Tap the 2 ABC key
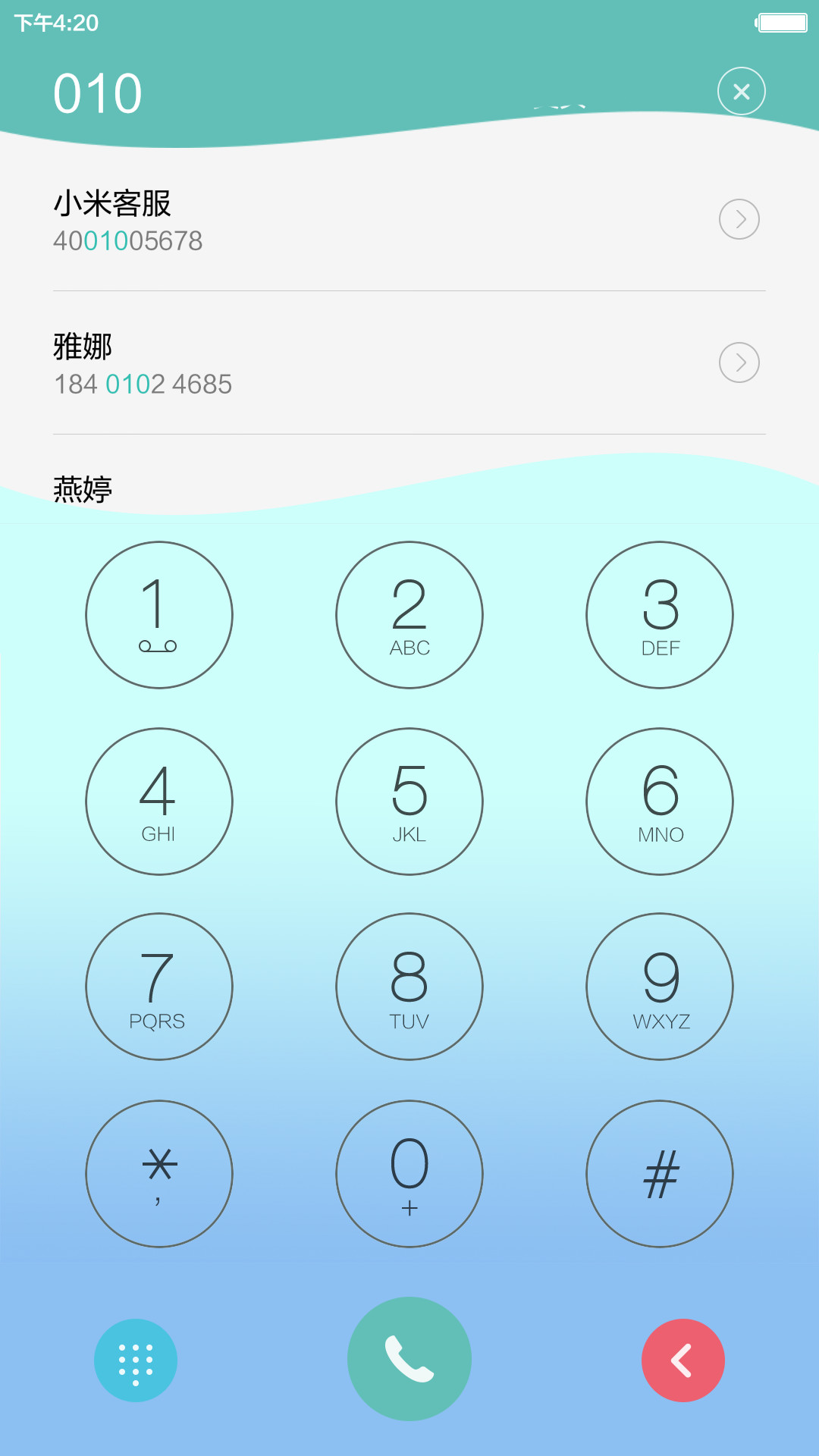 pos(409,615)
